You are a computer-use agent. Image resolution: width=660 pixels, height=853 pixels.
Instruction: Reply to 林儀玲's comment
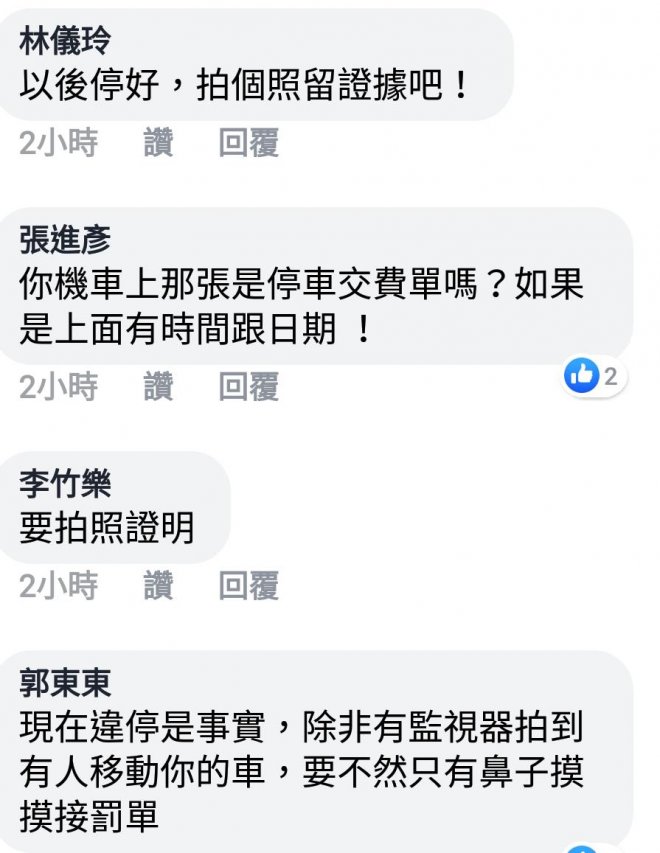point(249,144)
